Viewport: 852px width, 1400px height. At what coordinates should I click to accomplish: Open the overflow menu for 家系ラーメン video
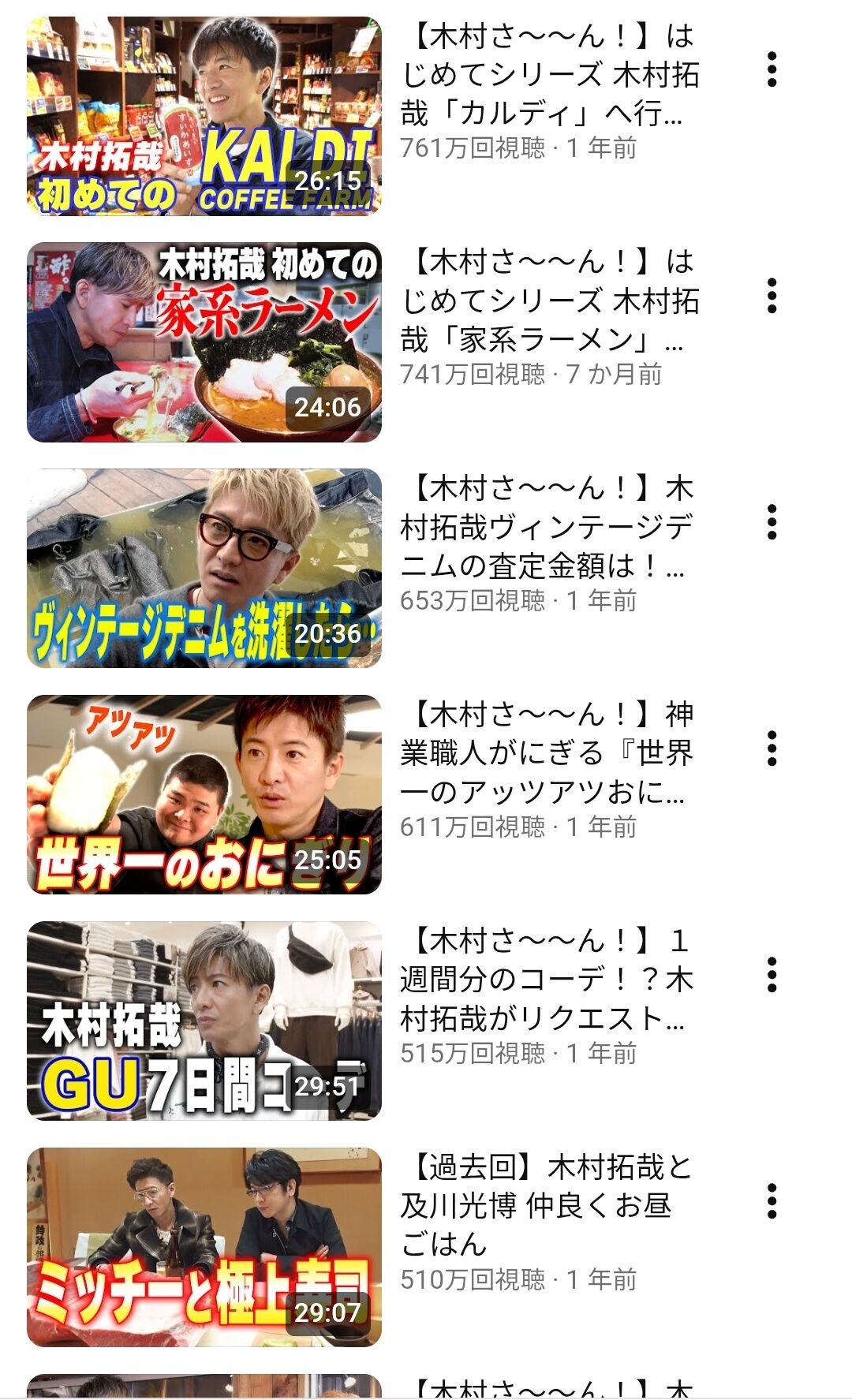coord(772,296)
